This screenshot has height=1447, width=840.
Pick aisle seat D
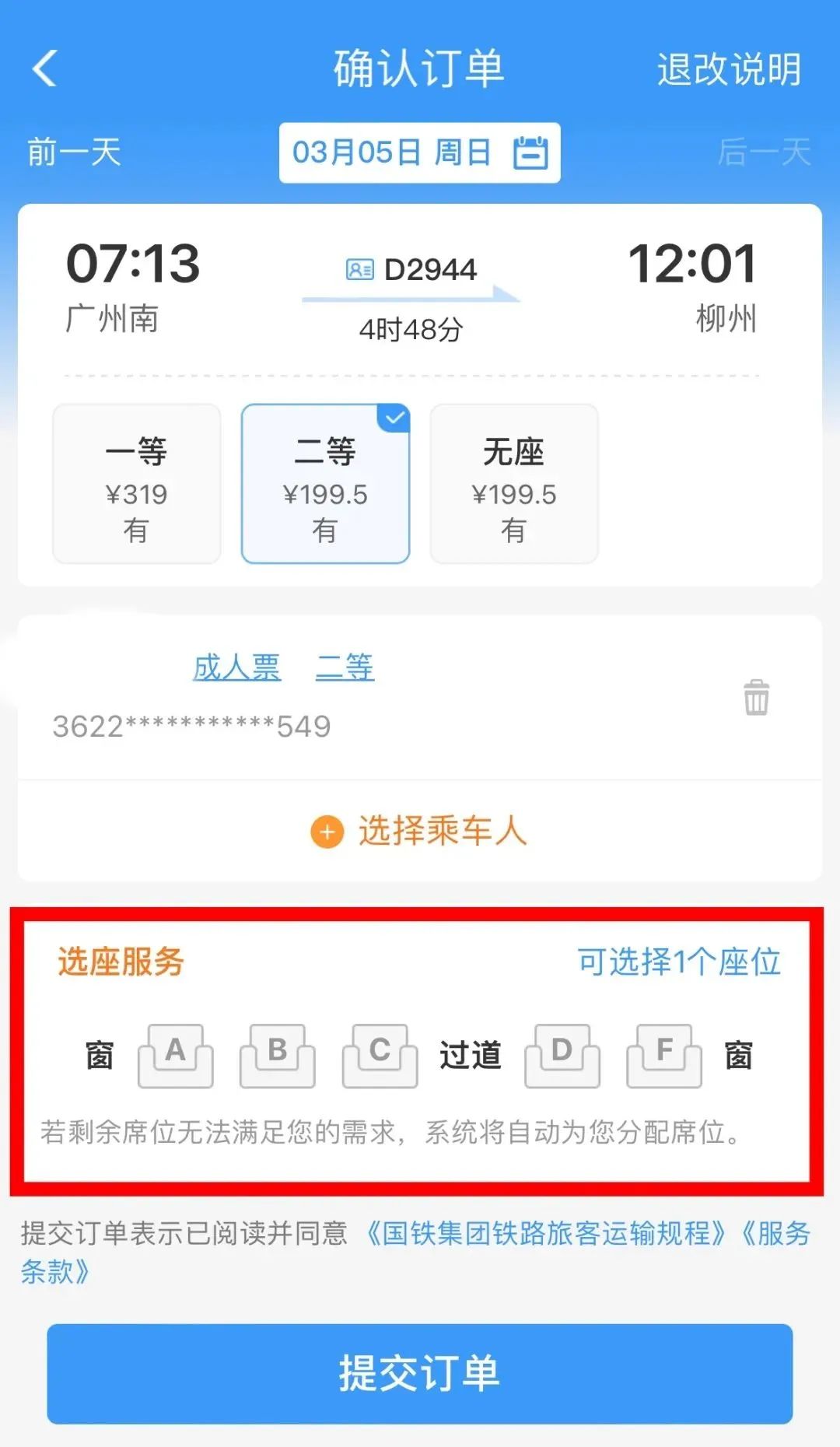pyautogui.click(x=562, y=1055)
